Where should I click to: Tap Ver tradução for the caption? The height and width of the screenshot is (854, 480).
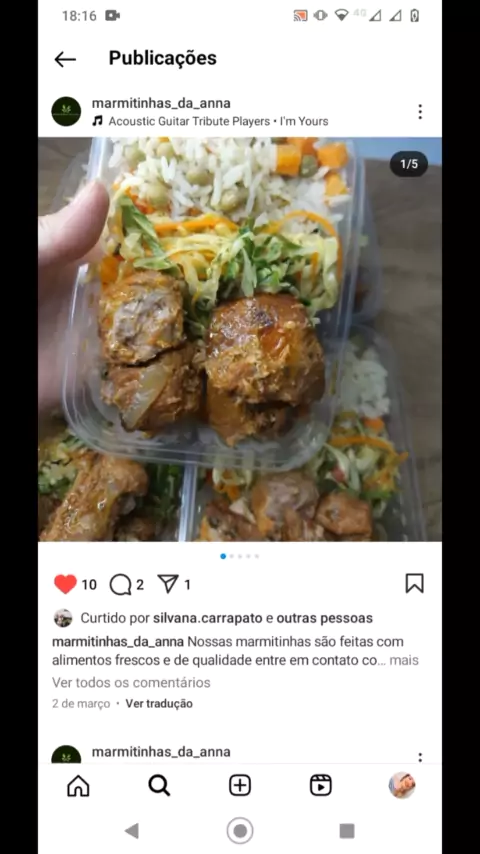pyautogui.click(x=159, y=703)
